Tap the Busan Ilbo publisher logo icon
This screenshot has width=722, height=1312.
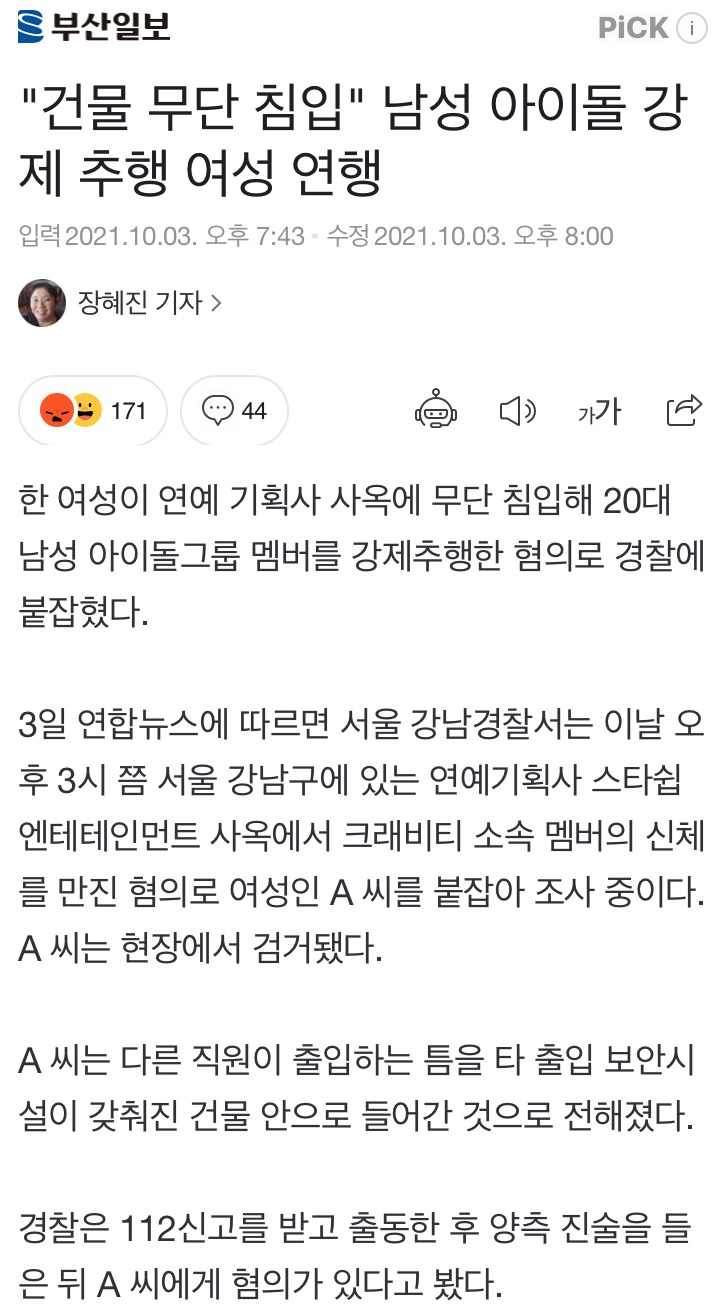pyautogui.click(x=30, y=28)
